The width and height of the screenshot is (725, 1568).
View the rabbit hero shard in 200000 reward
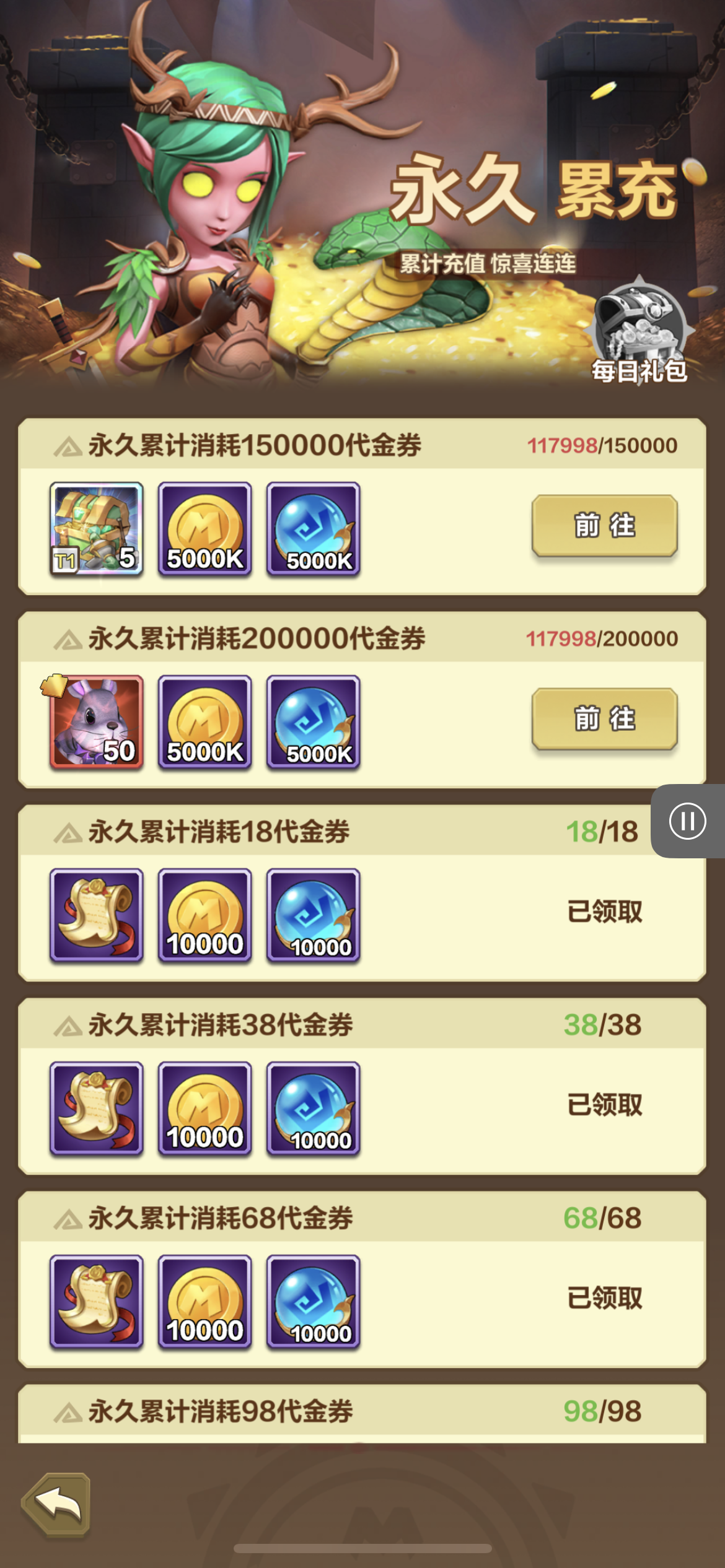pyautogui.click(x=97, y=722)
